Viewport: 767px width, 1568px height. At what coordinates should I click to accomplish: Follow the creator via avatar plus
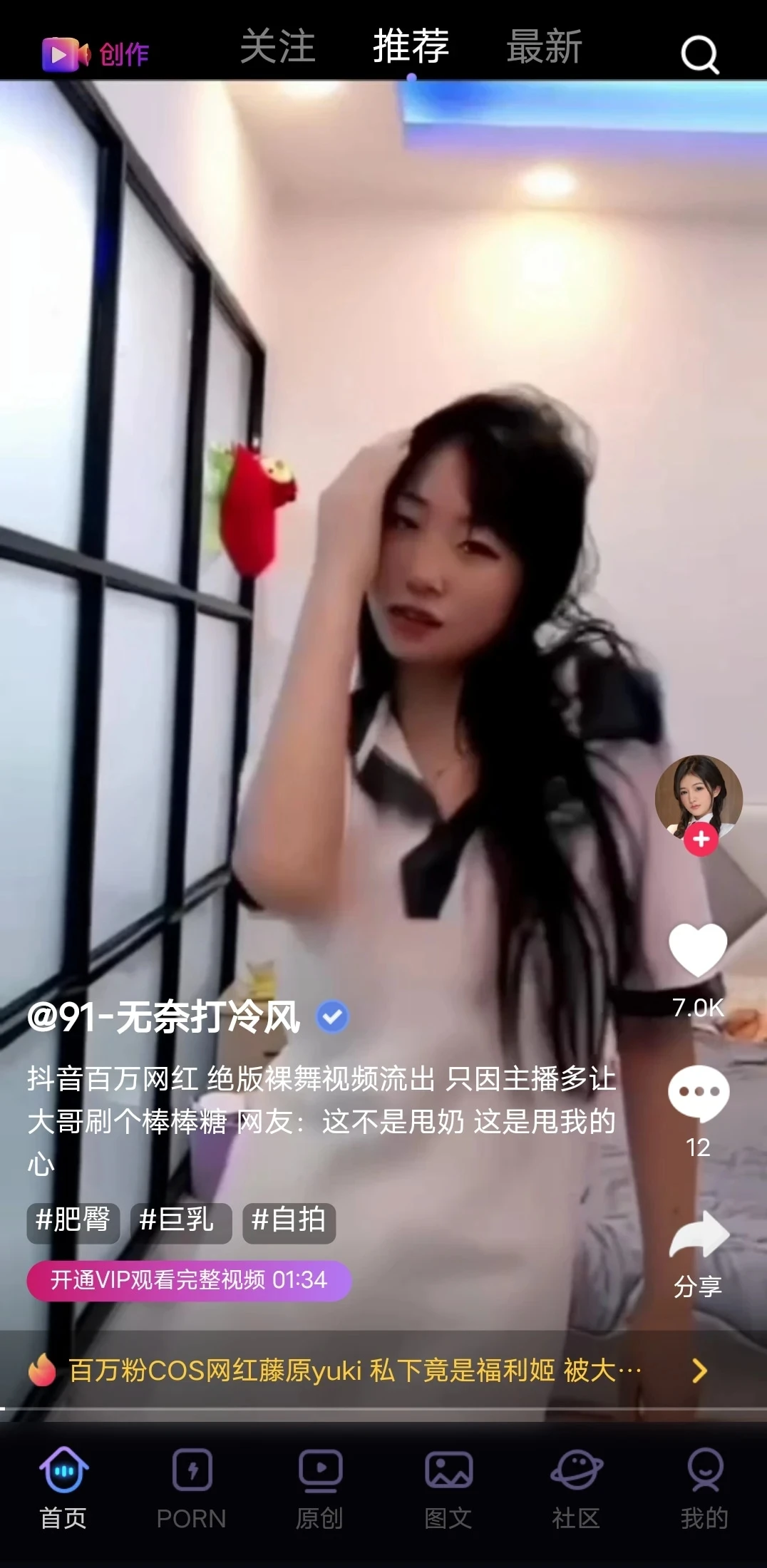[700, 840]
